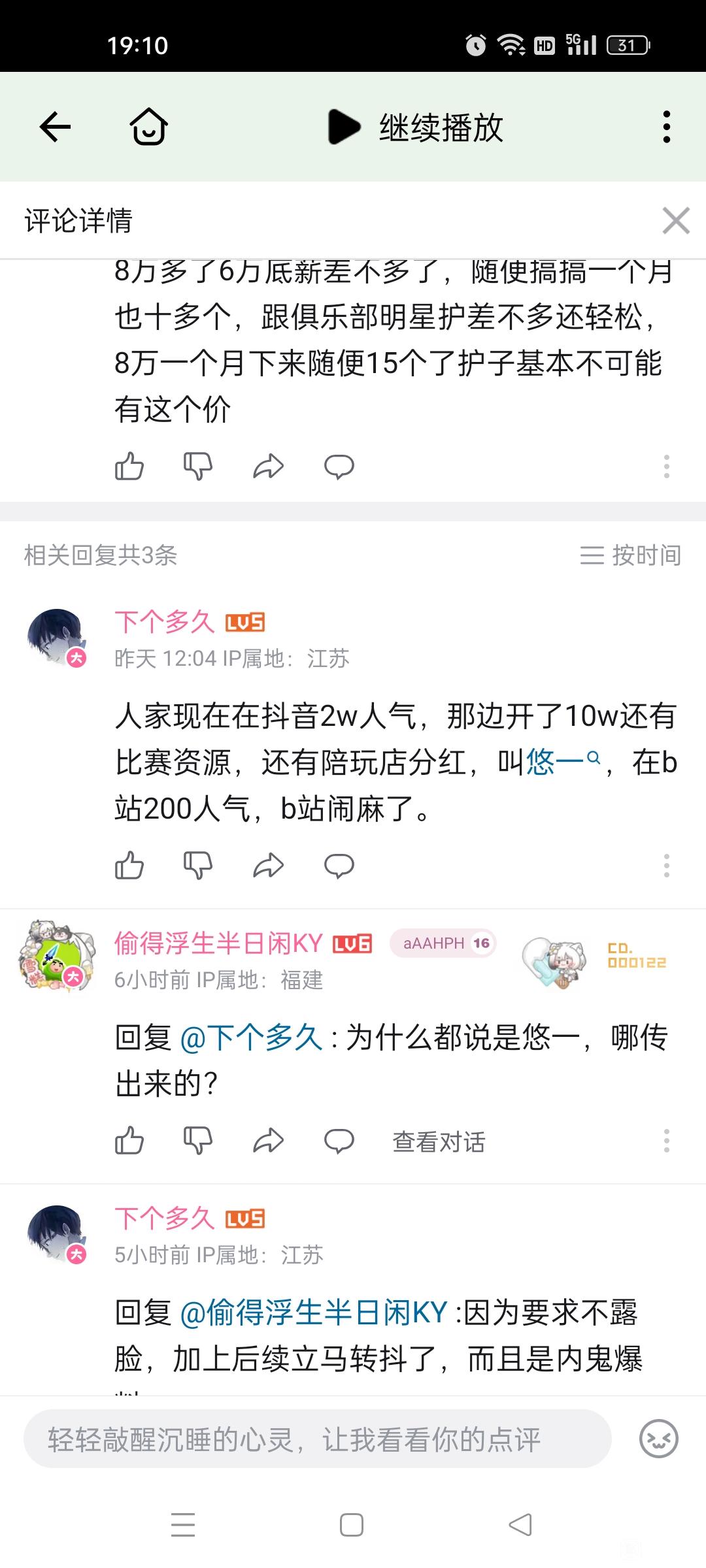Tap the @偷得浮生半日闲KY mention link
706x1568 pixels.
click(x=314, y=1313)
